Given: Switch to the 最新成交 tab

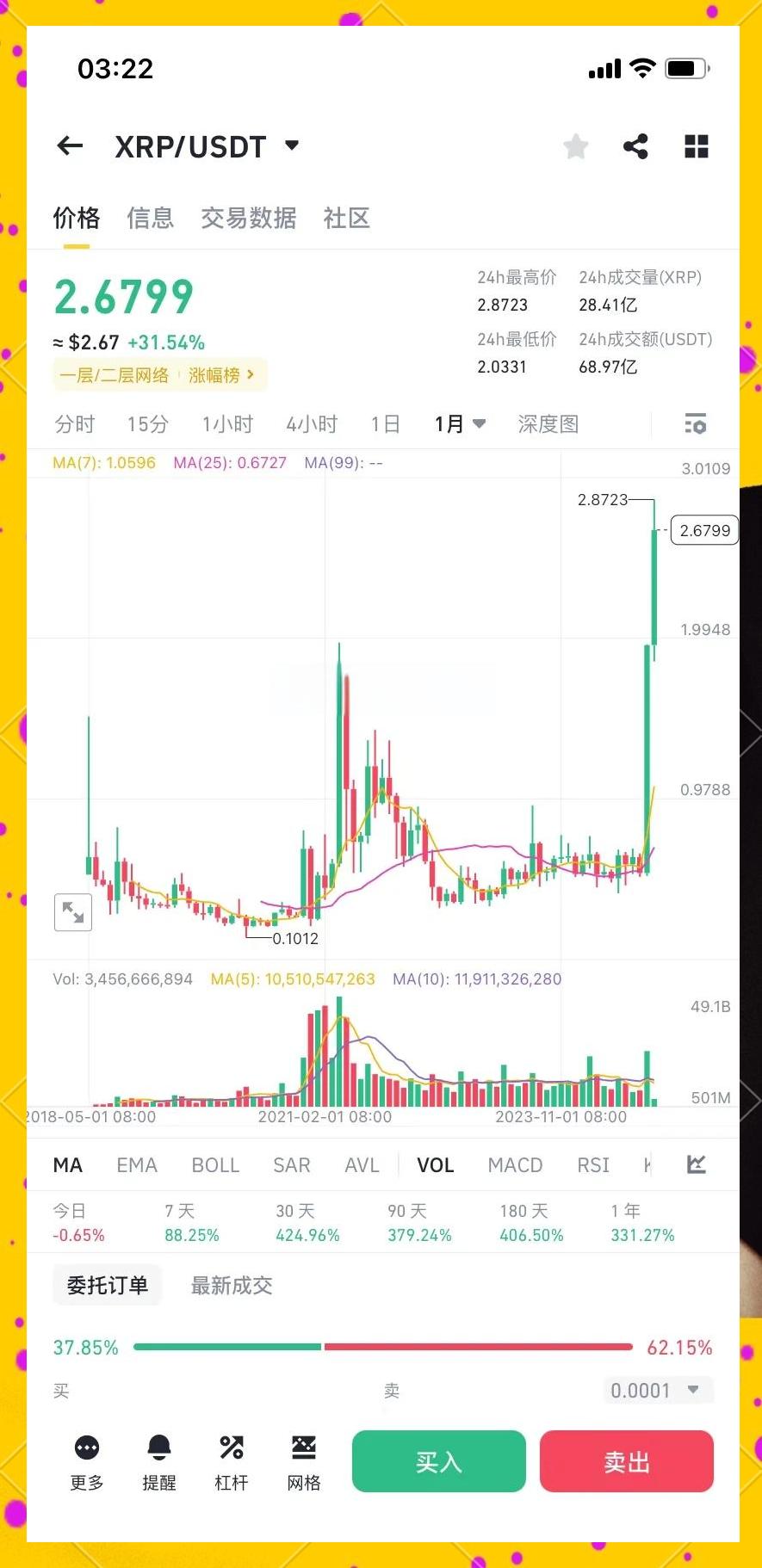Looking at the screenshot, I should click(231, 1285).
